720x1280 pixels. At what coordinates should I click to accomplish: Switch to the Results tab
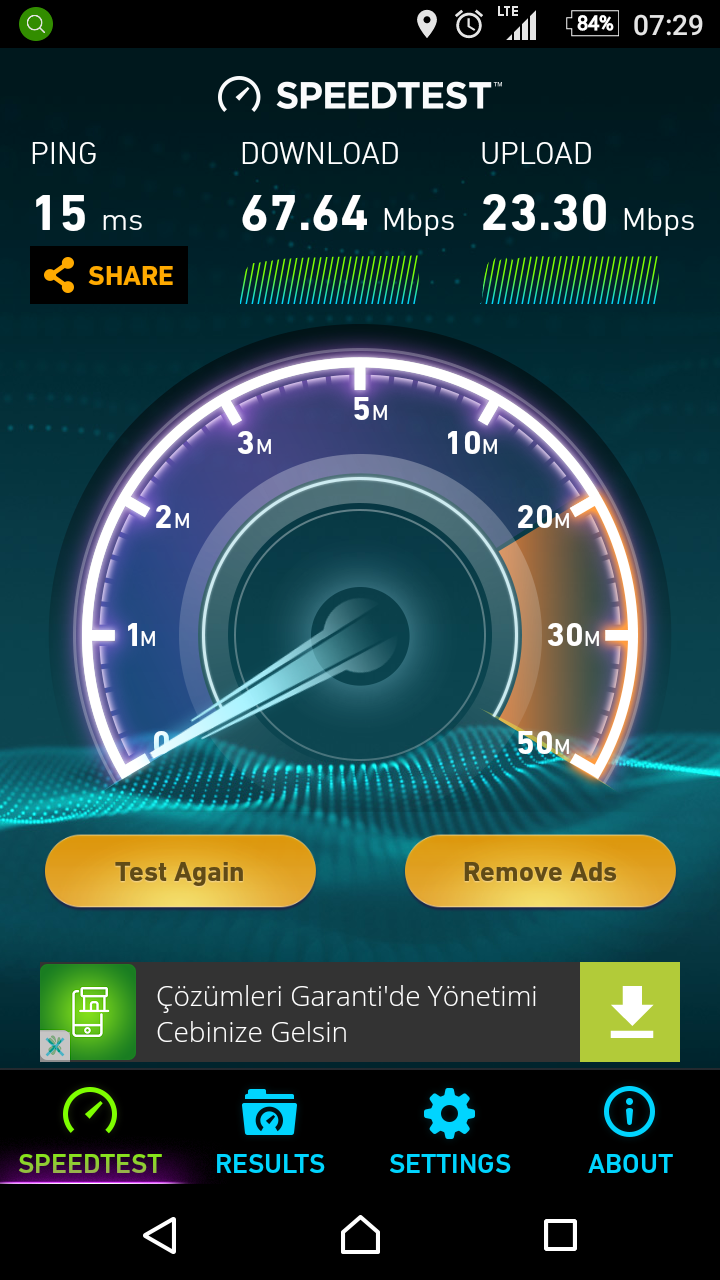270,1132
